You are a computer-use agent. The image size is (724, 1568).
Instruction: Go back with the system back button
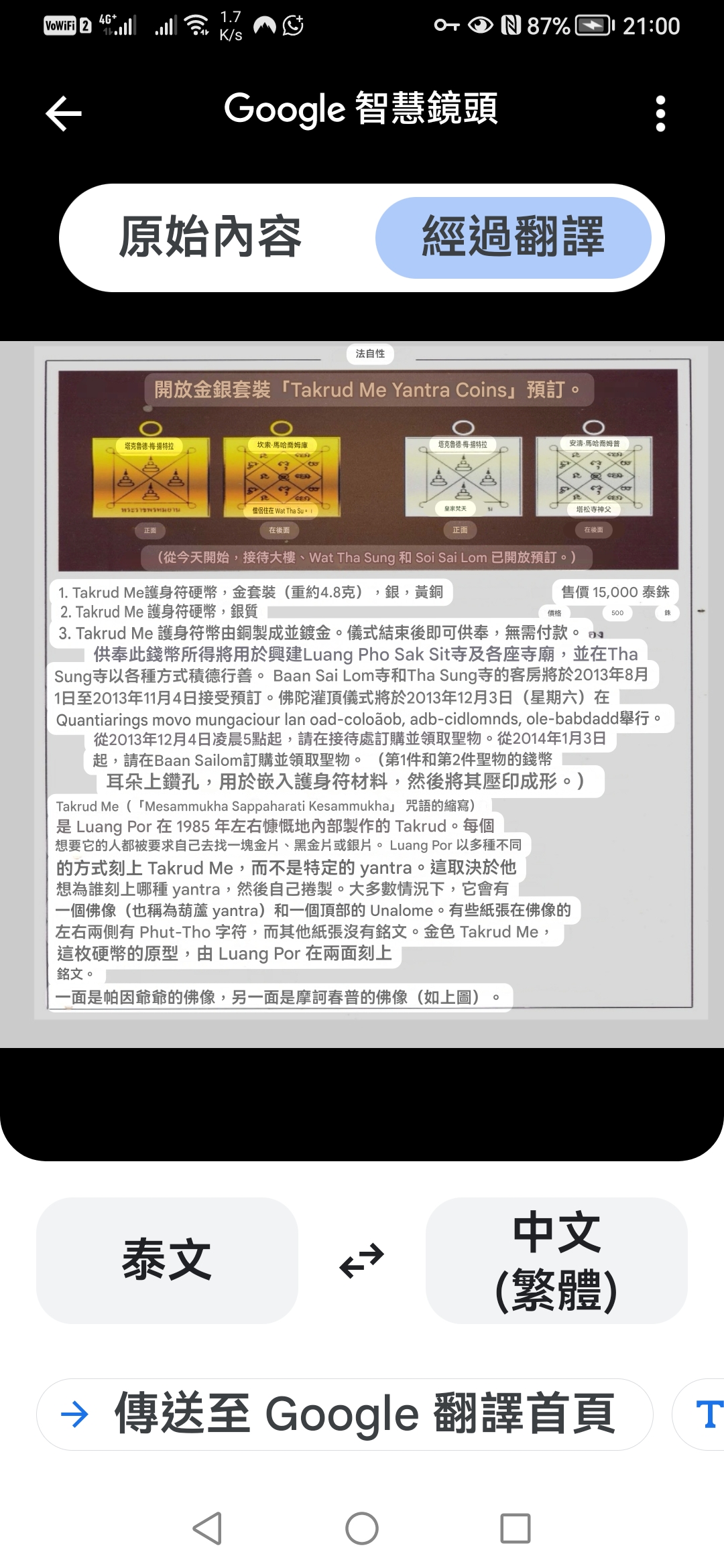coord(207,1528)
